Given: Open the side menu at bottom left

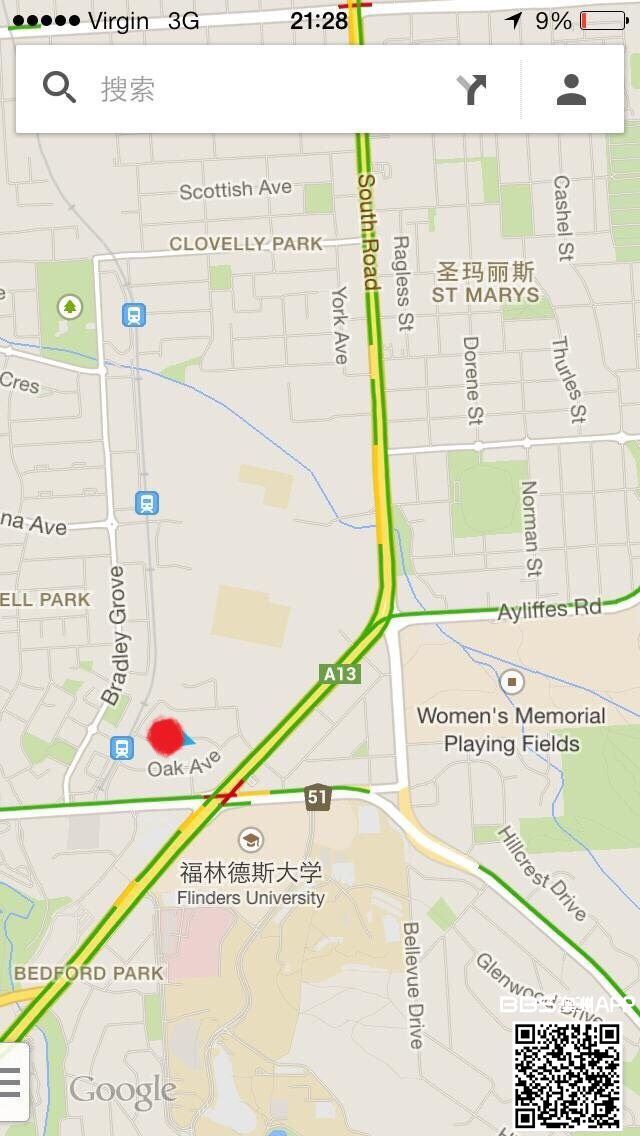Looking at the screenshot, I should coord(11,1081).
